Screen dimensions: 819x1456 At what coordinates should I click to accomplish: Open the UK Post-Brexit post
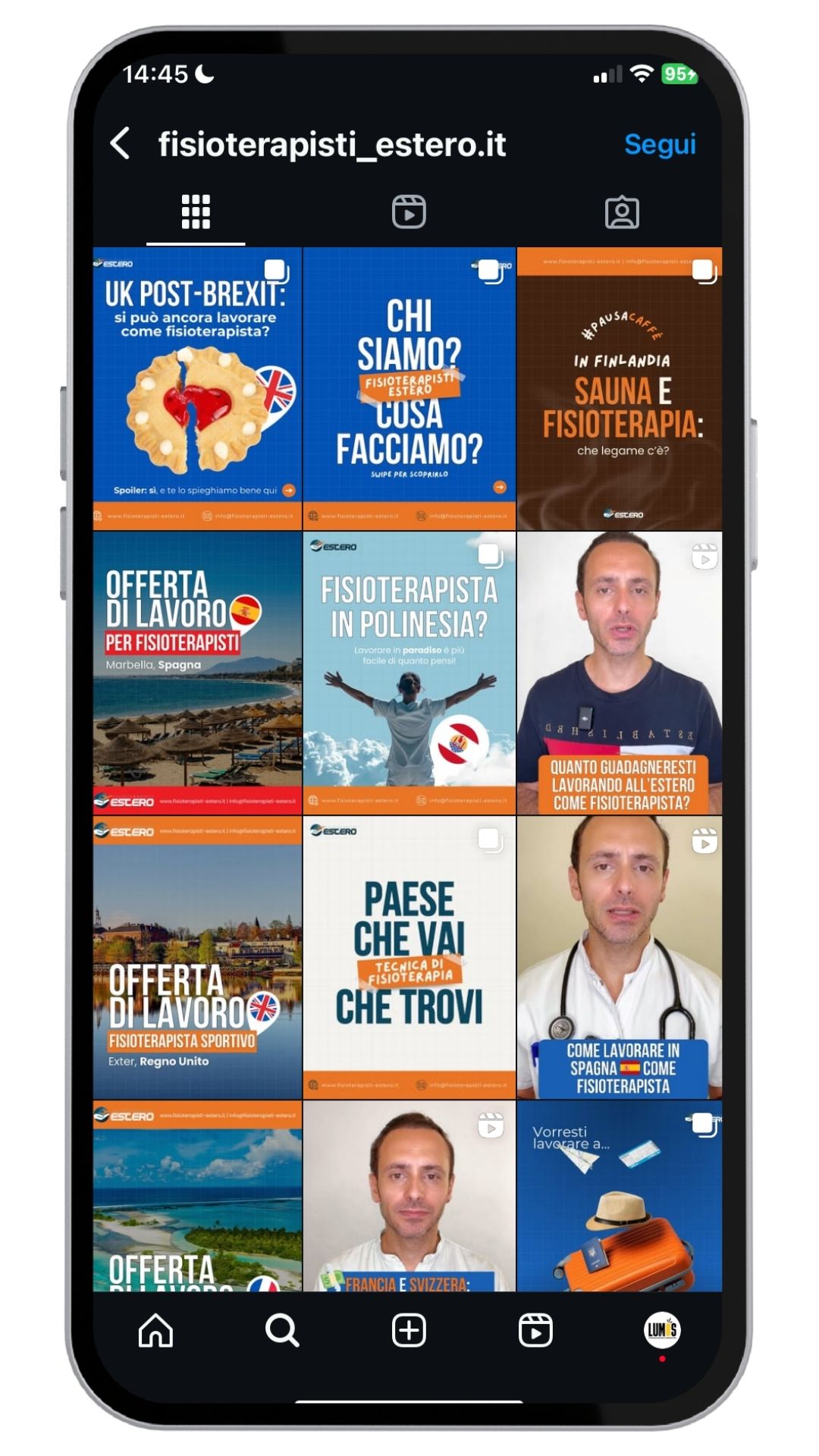[x=197, y=388]
